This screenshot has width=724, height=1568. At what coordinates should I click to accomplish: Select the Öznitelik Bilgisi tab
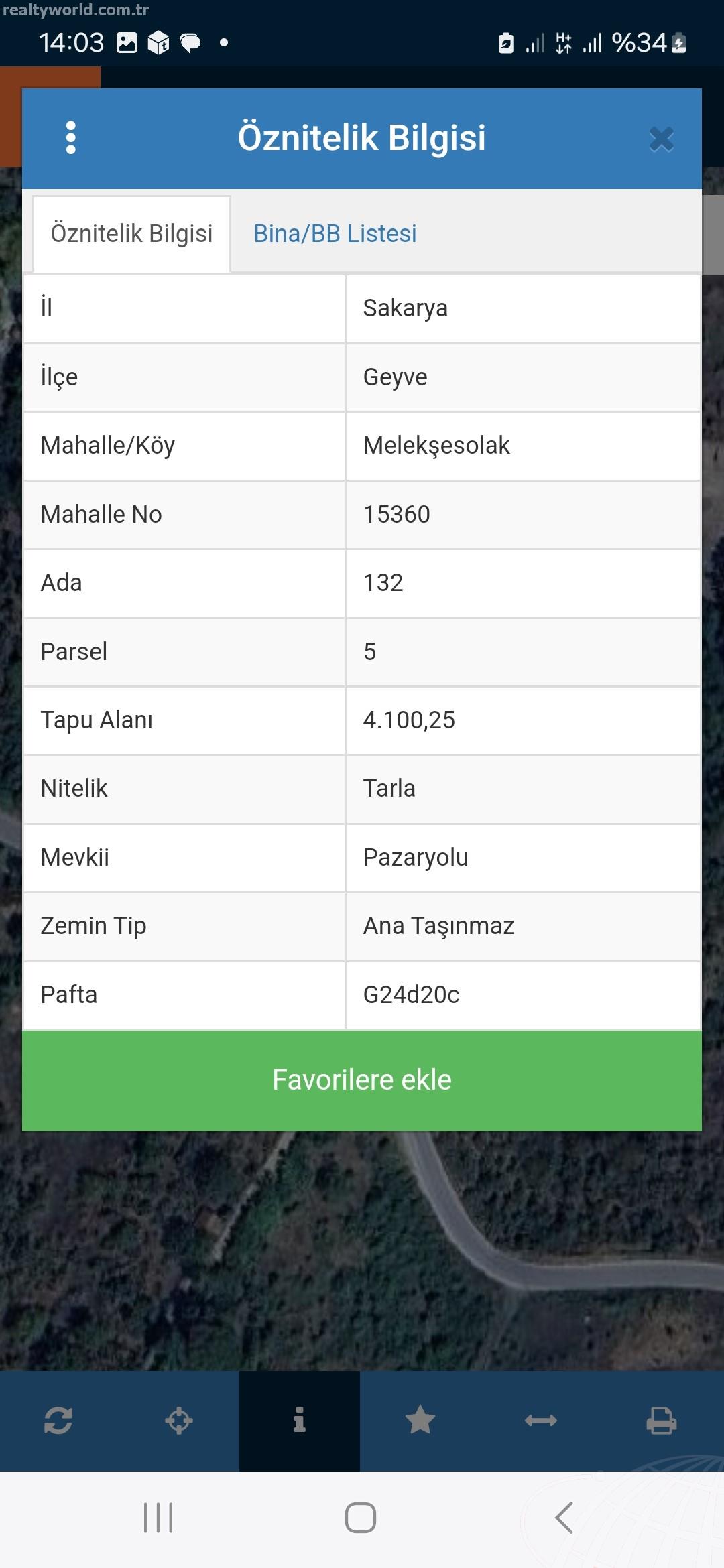131,234
